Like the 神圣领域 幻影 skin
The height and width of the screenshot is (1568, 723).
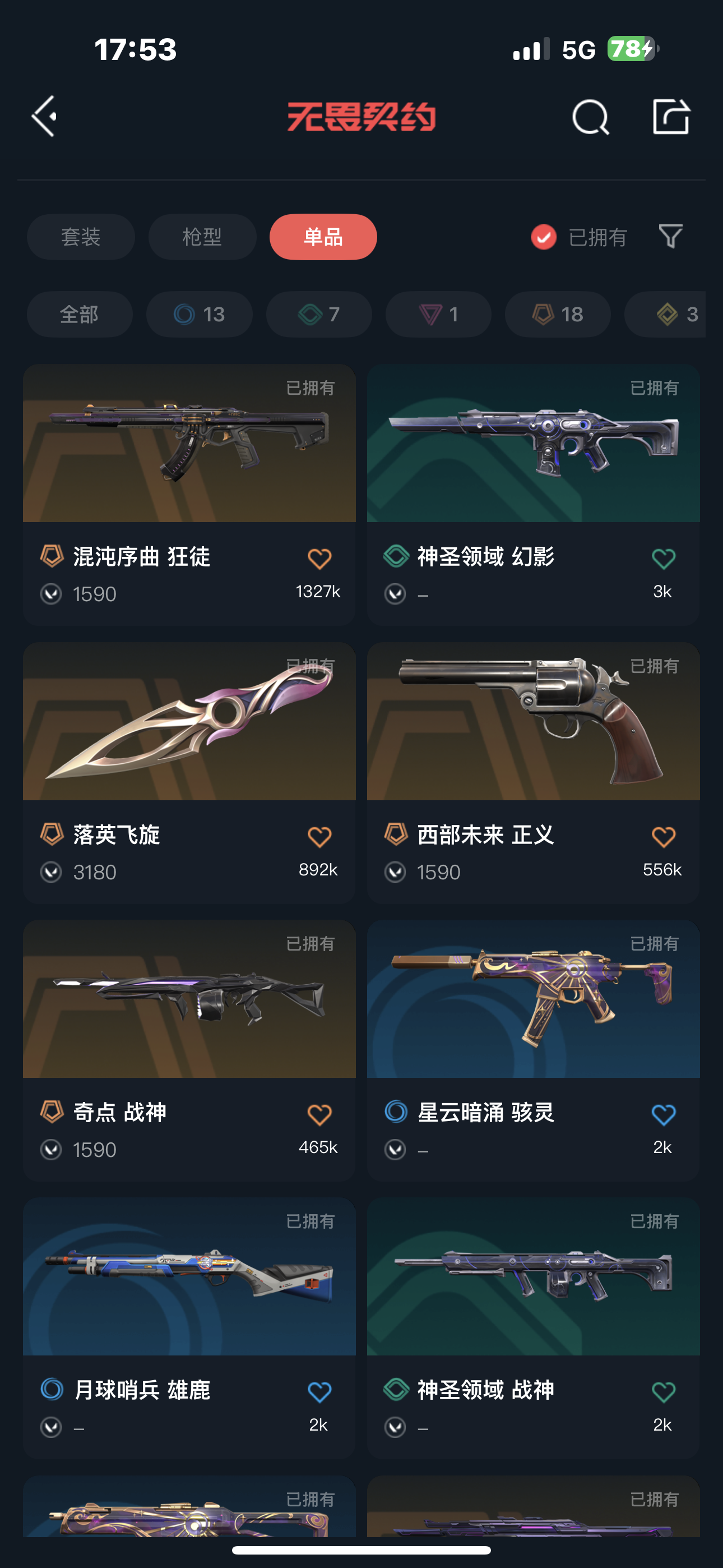pyautogui.click(x=662, y=559)
